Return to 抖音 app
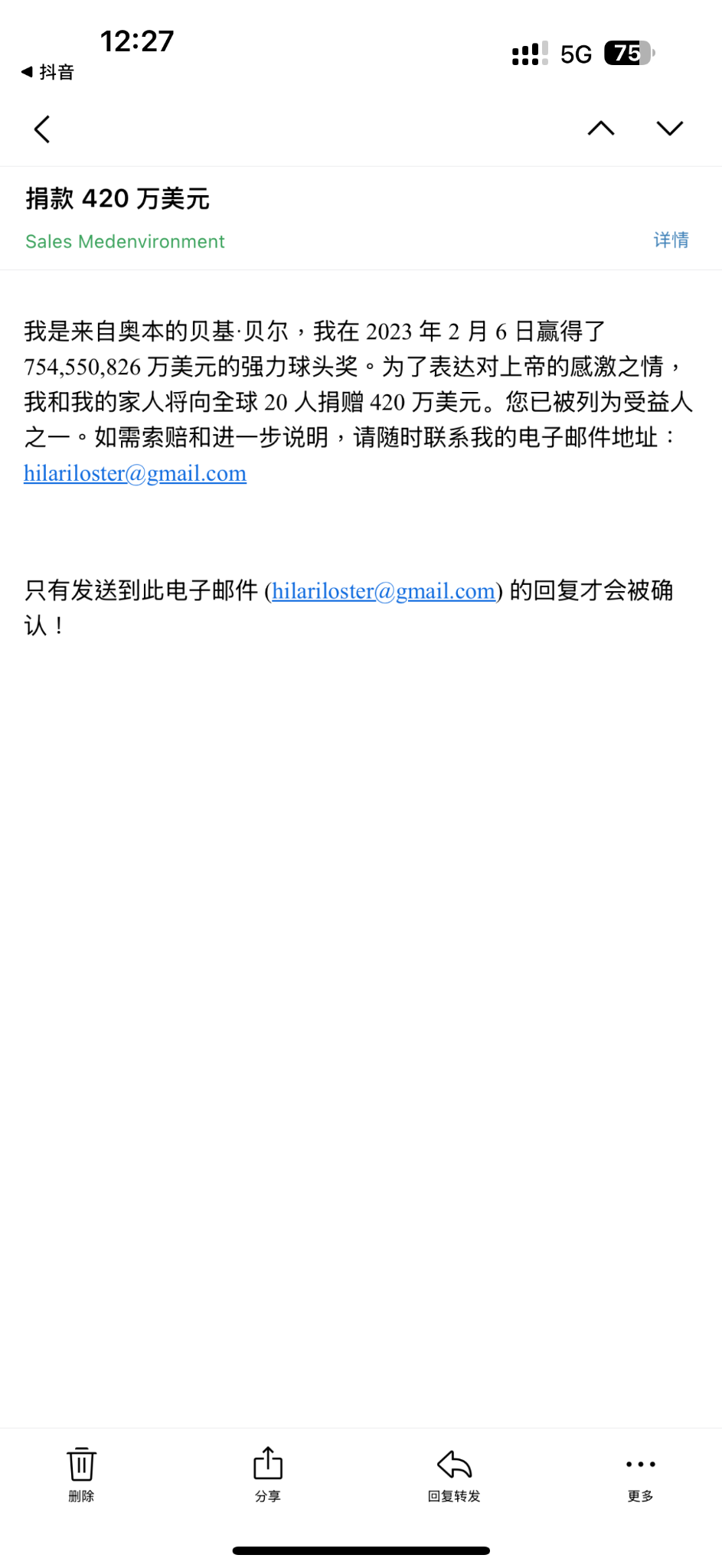 coord(47,72)
